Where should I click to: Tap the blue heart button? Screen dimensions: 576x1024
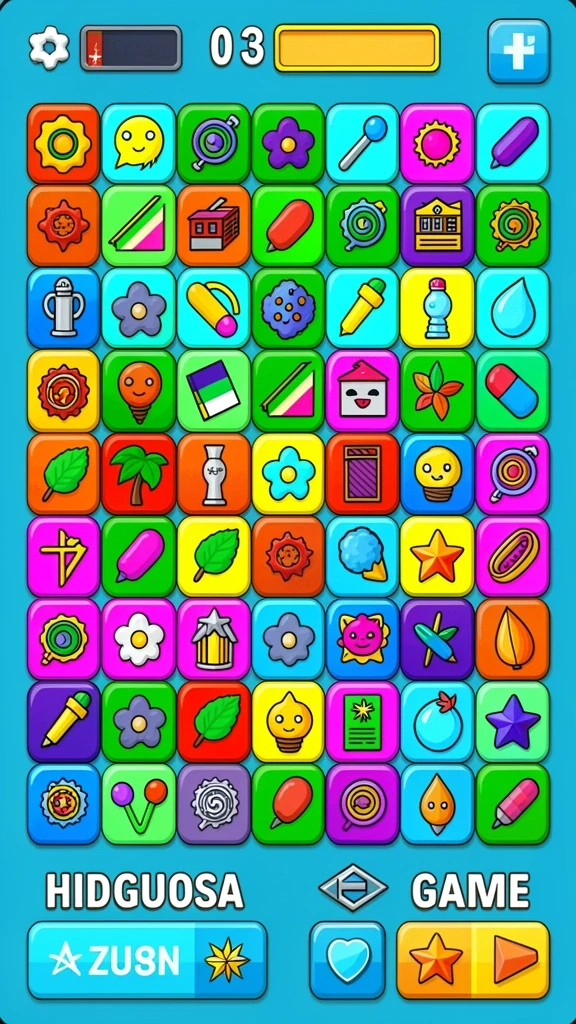tap(347, 960)
